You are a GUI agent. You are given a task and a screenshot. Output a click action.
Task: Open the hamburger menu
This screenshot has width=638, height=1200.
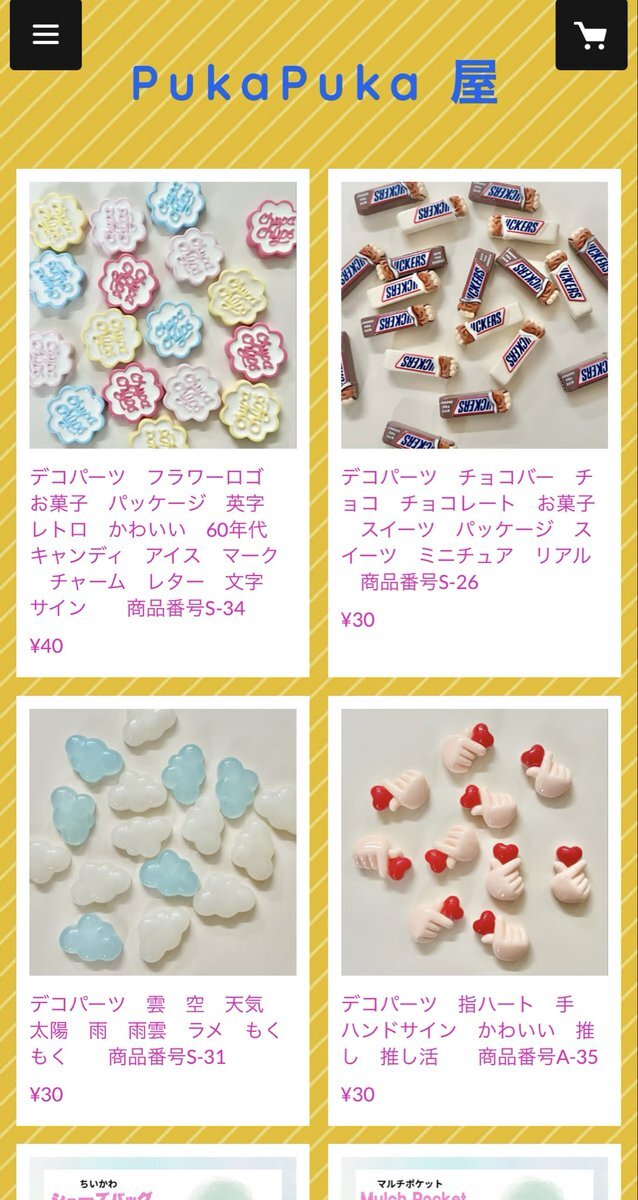45,34
